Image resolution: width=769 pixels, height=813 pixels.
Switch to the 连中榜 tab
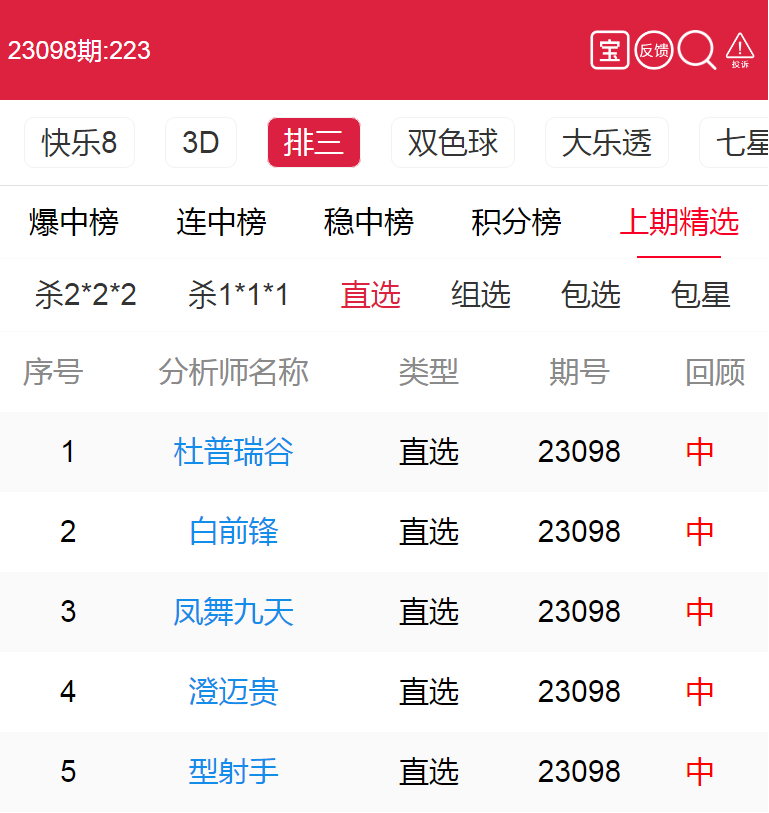221,222
